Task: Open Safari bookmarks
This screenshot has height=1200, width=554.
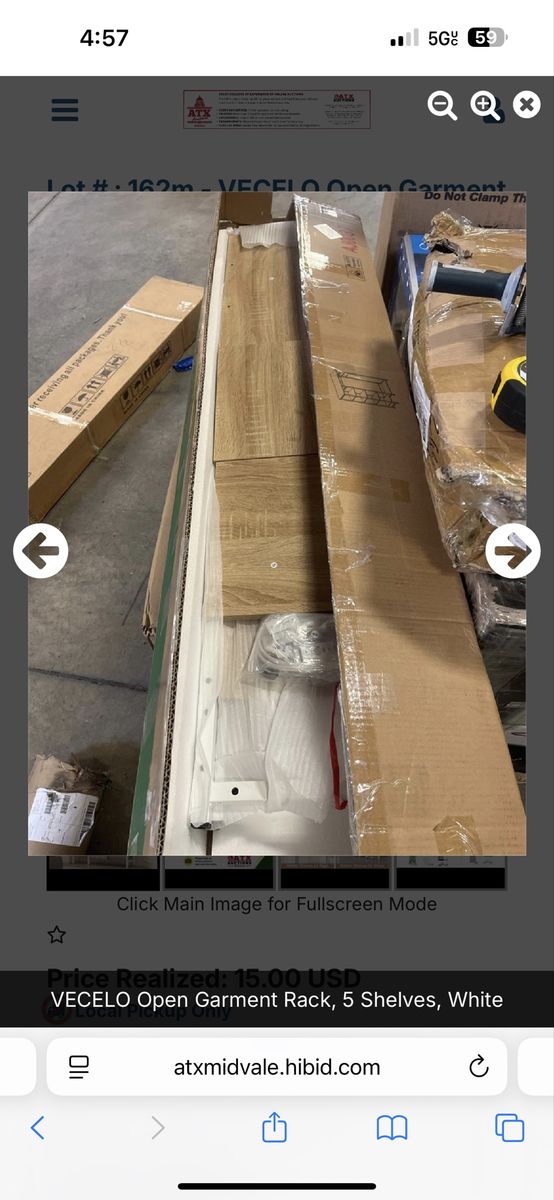Action: [392, 1128]
